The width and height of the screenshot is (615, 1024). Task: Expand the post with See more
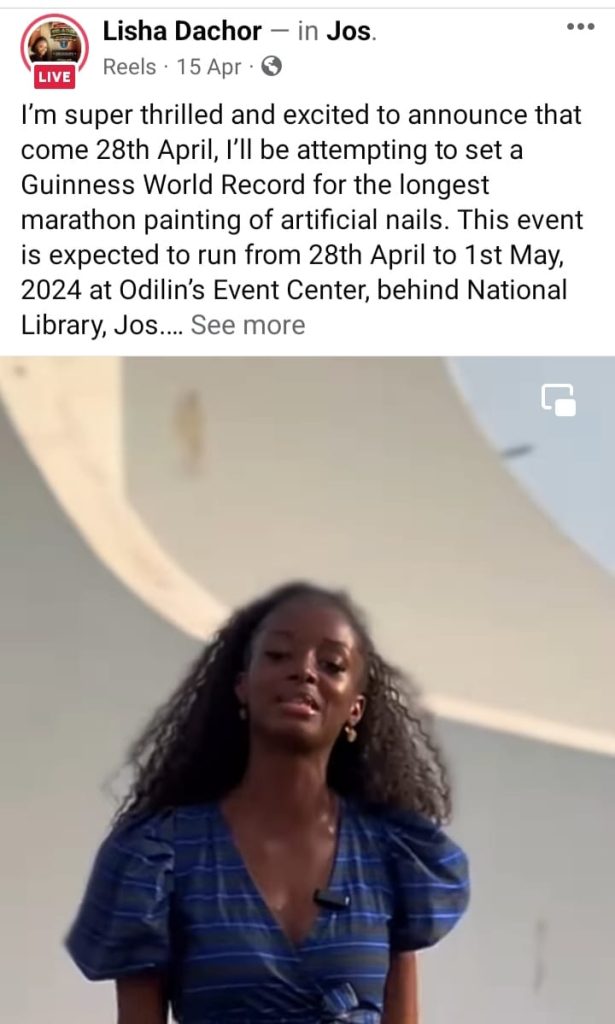pyautogui.click(x=247, y=325)
